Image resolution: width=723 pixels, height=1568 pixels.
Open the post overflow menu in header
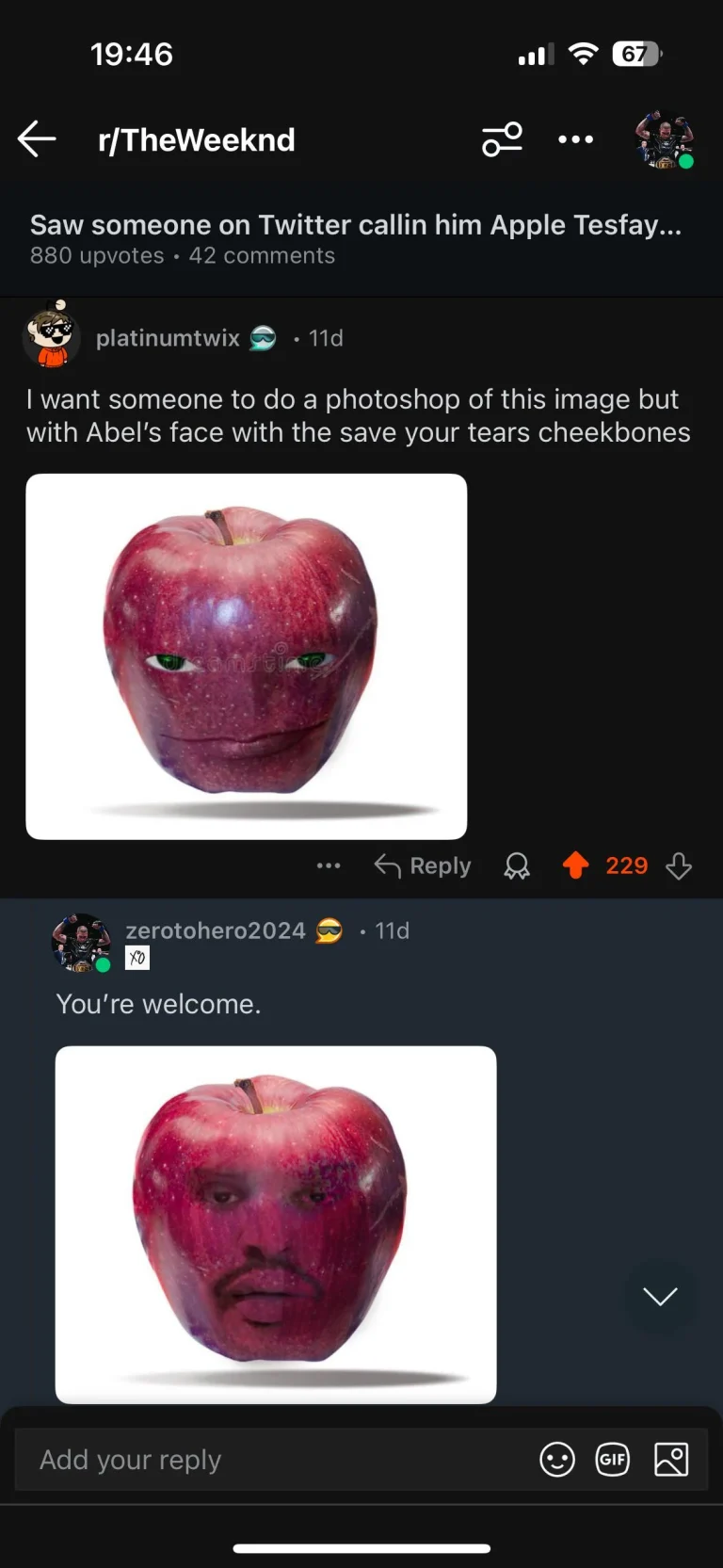click(x=575, y=139)
